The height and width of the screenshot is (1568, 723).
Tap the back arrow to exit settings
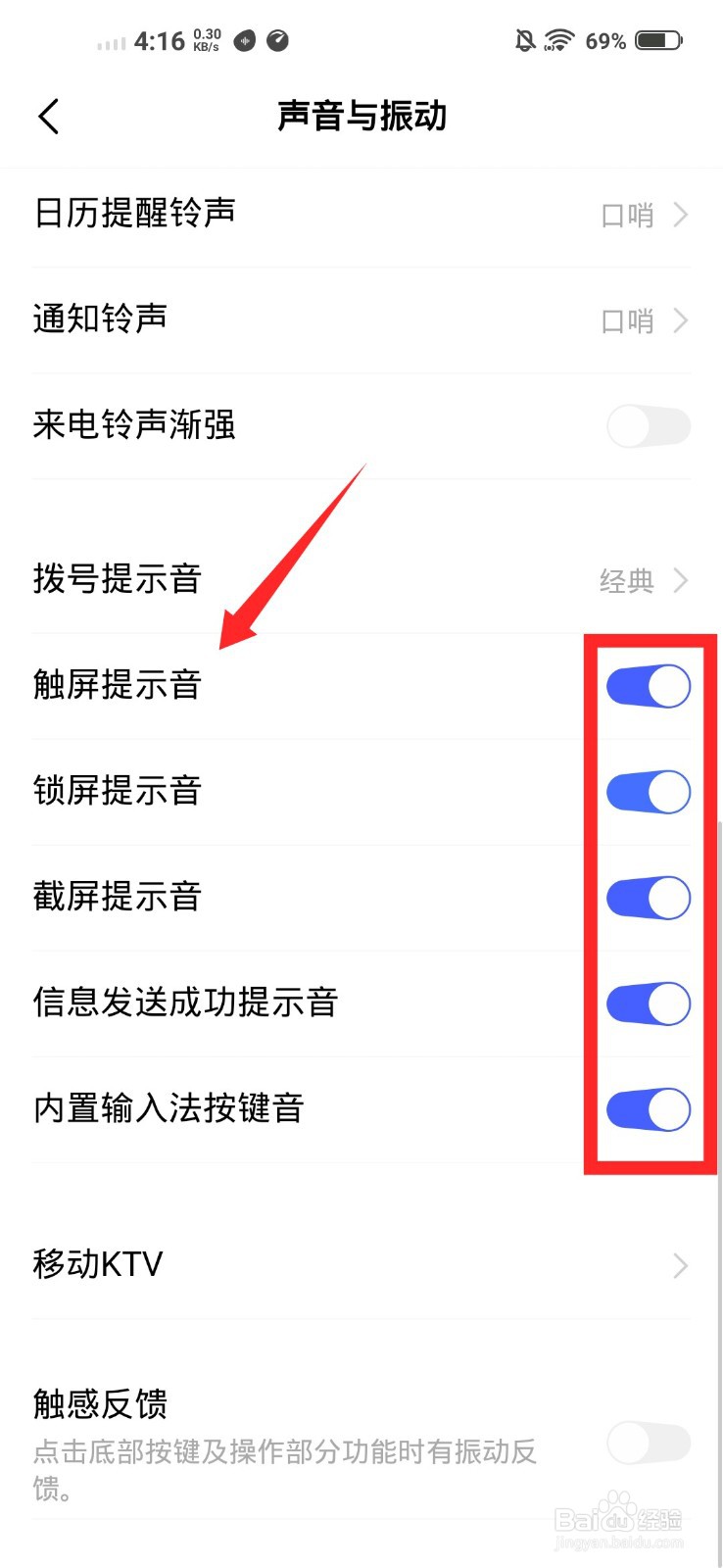(49, 116)
